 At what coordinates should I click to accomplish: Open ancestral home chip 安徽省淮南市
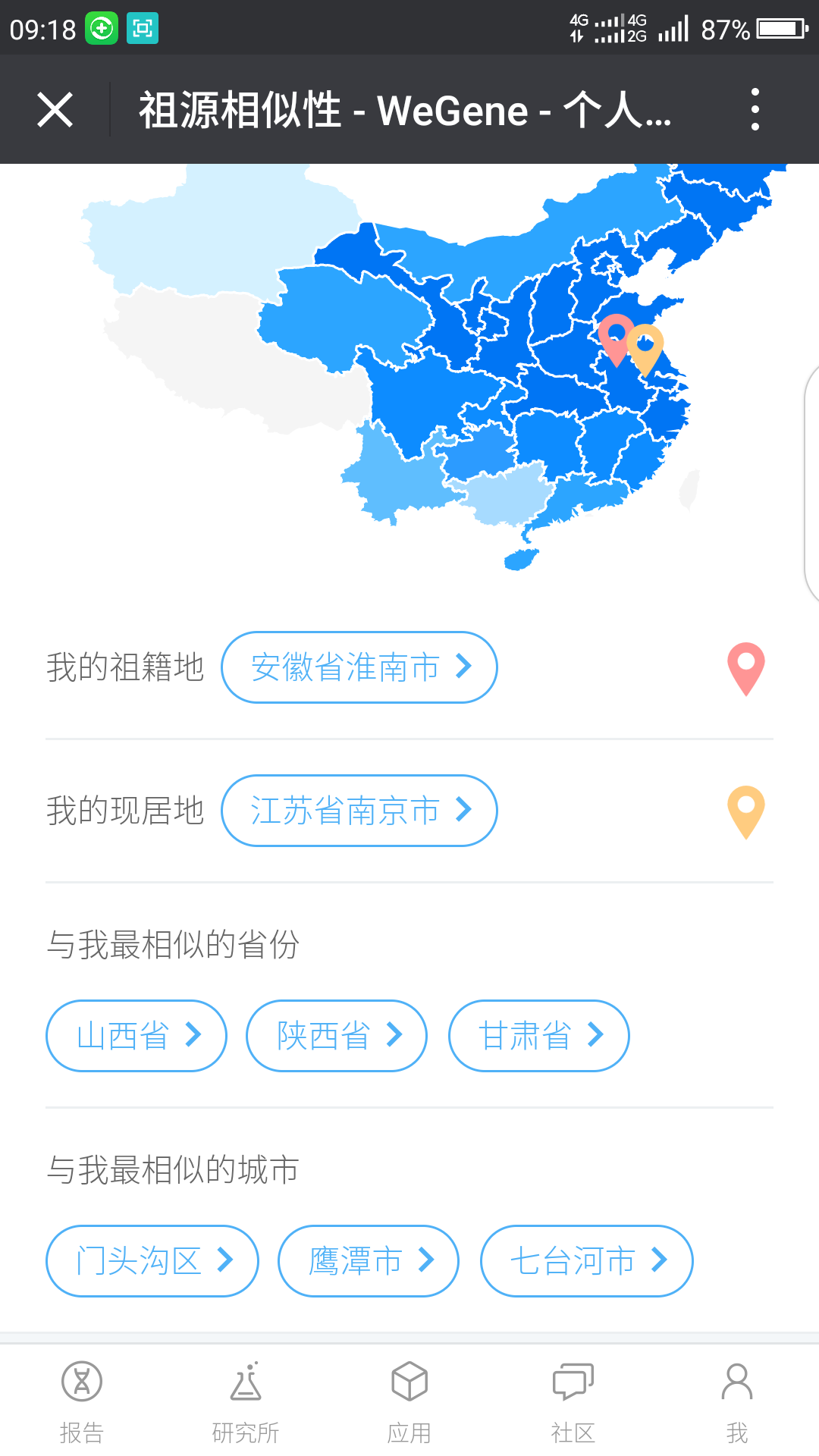click(x=359, y=667)
